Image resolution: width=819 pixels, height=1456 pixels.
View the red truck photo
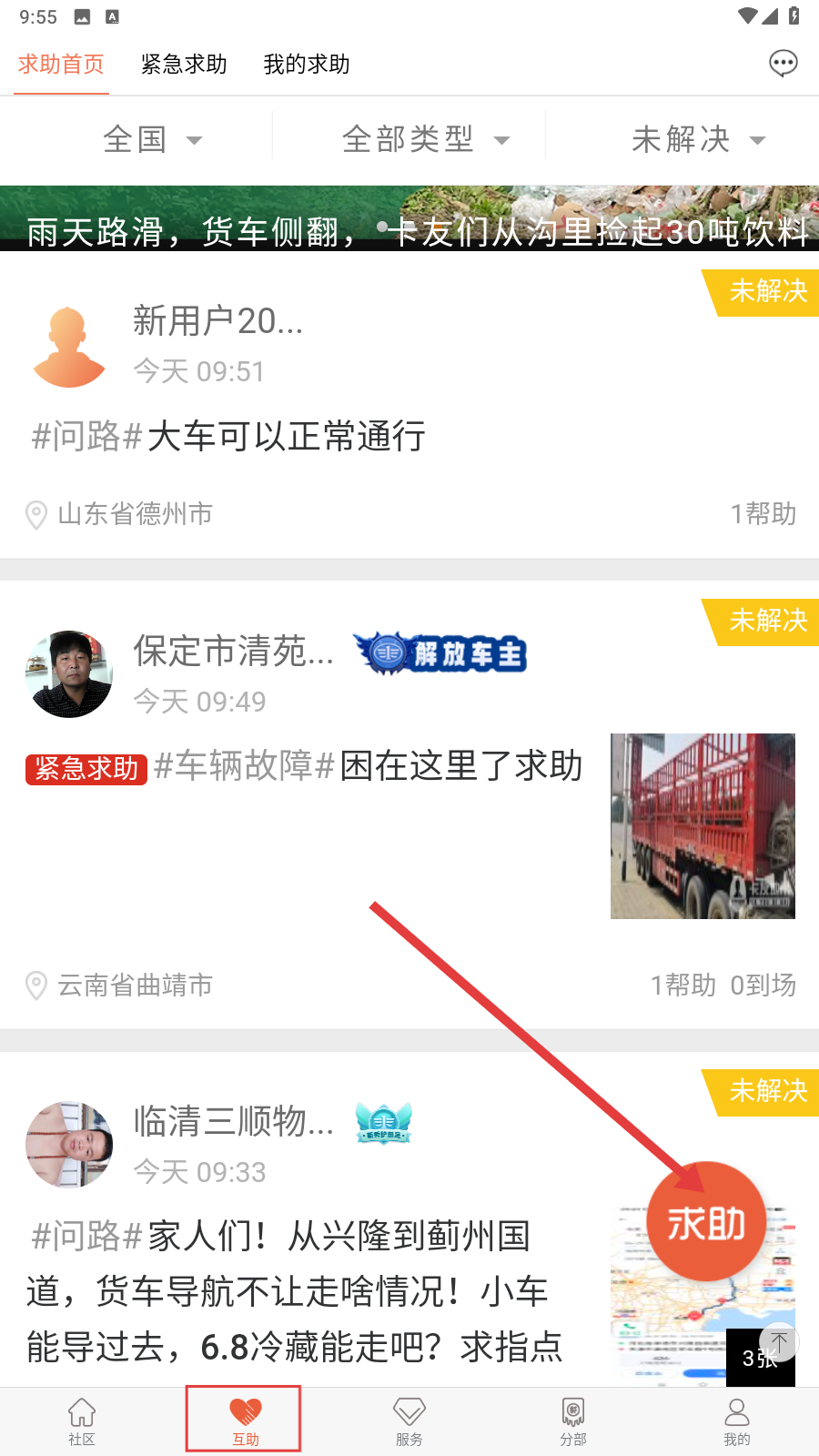(x=703, y=825)
